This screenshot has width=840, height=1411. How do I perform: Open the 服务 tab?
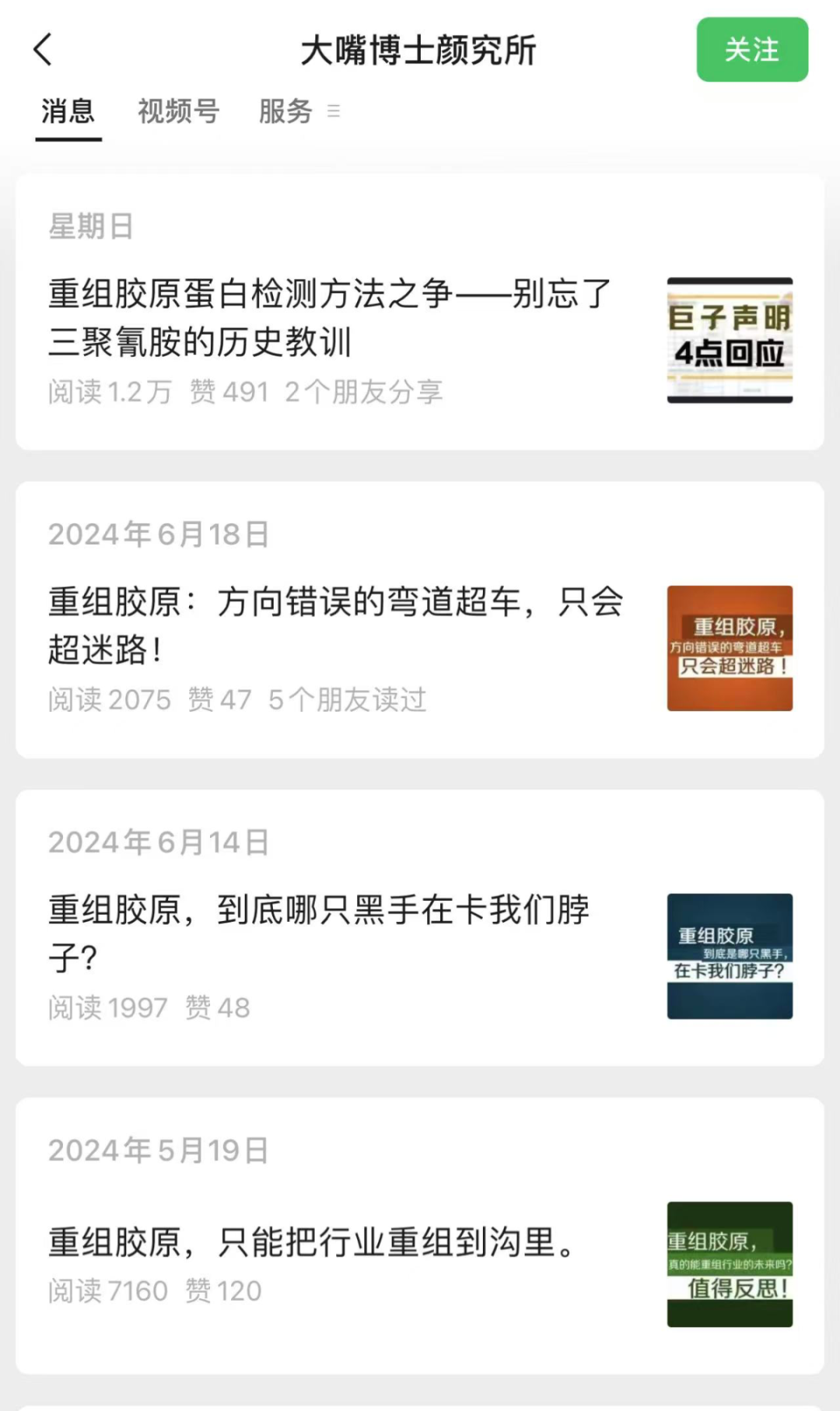(x=285, y=112)
